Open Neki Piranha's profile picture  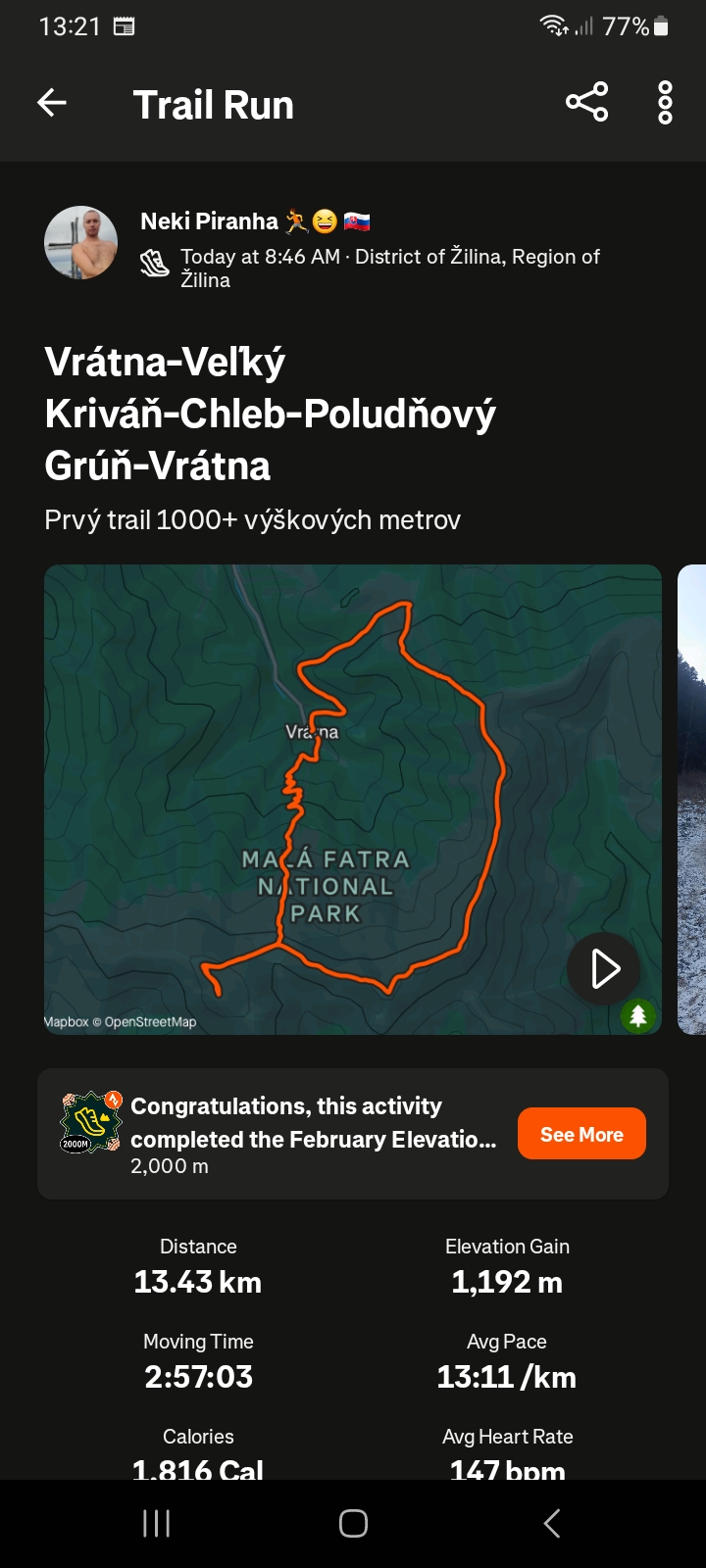coord(80,242)
